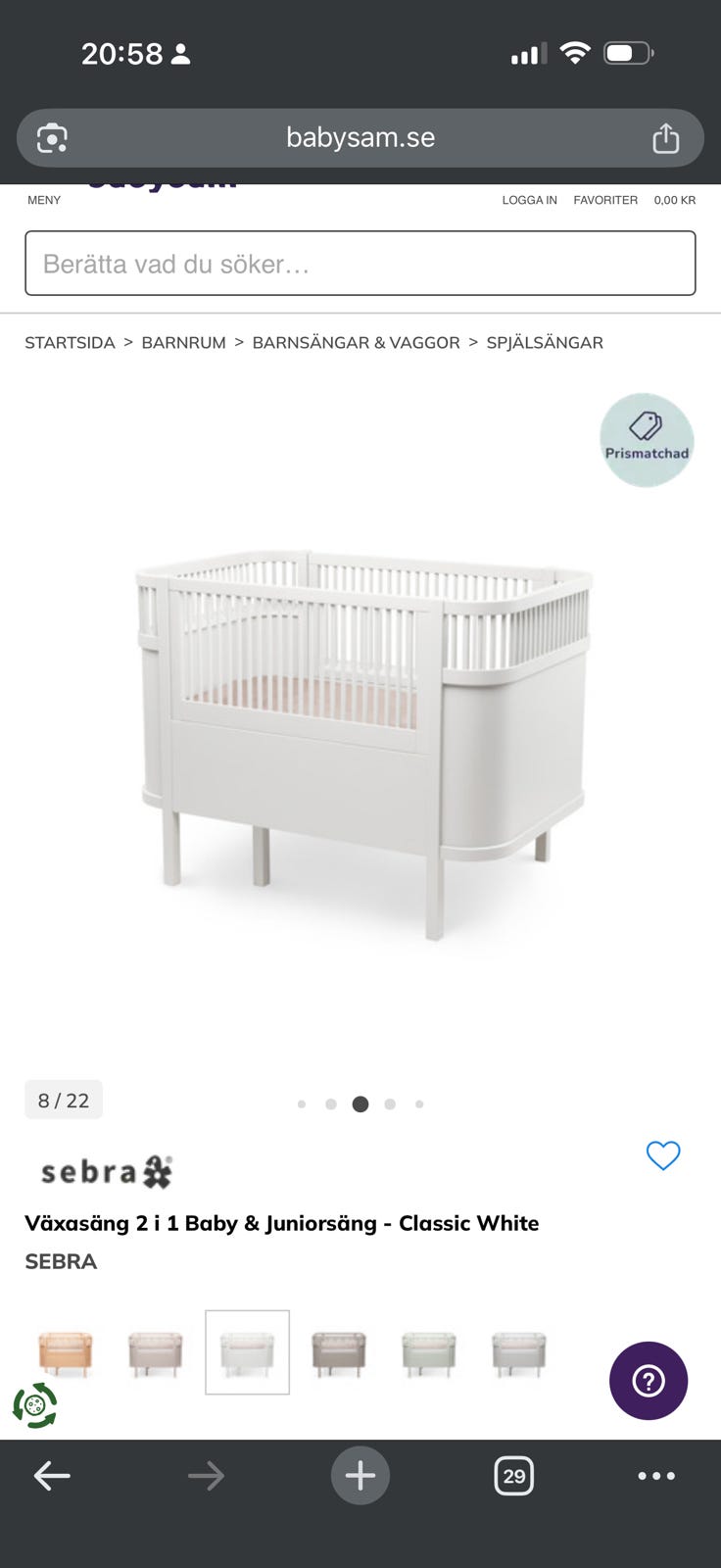Open a new browser tab with plus
Screen dimensions: 721x1568
pyautogui.click(x=360, y=1475)
